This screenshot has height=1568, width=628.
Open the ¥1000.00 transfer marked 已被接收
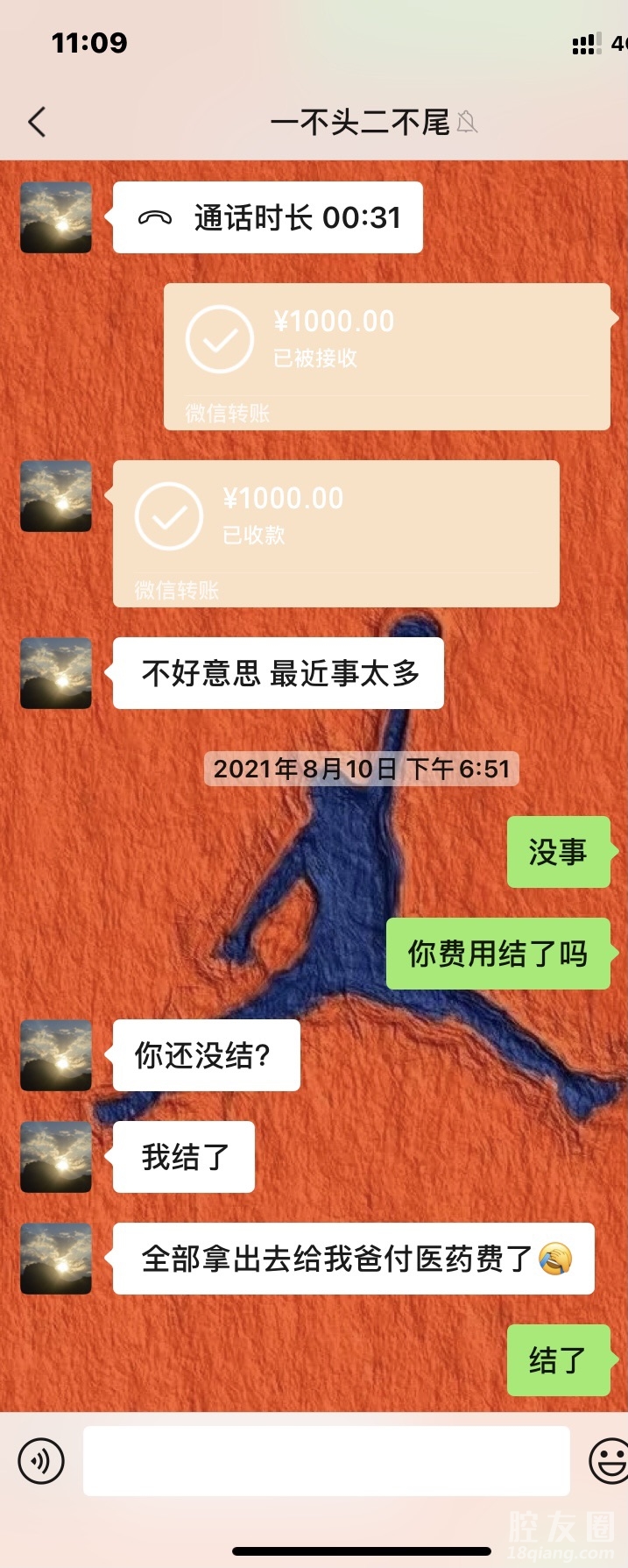click(386, 356)
